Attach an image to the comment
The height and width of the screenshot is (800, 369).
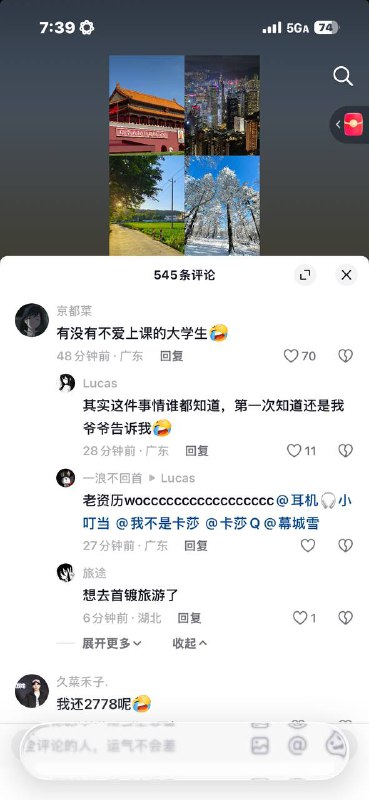[260, 746]
